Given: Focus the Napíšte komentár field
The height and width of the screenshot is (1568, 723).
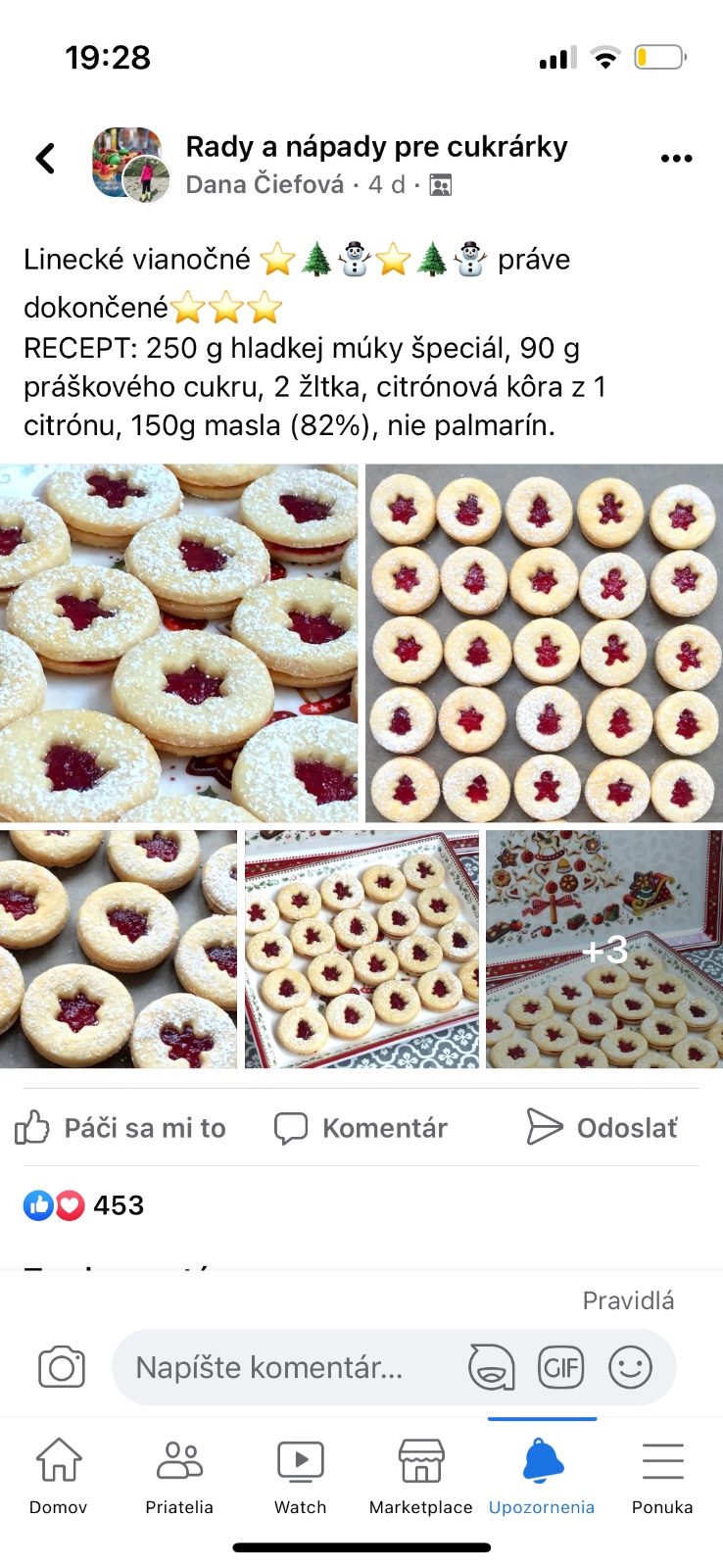Looking at the screenshot, I should click(284, 1367).
